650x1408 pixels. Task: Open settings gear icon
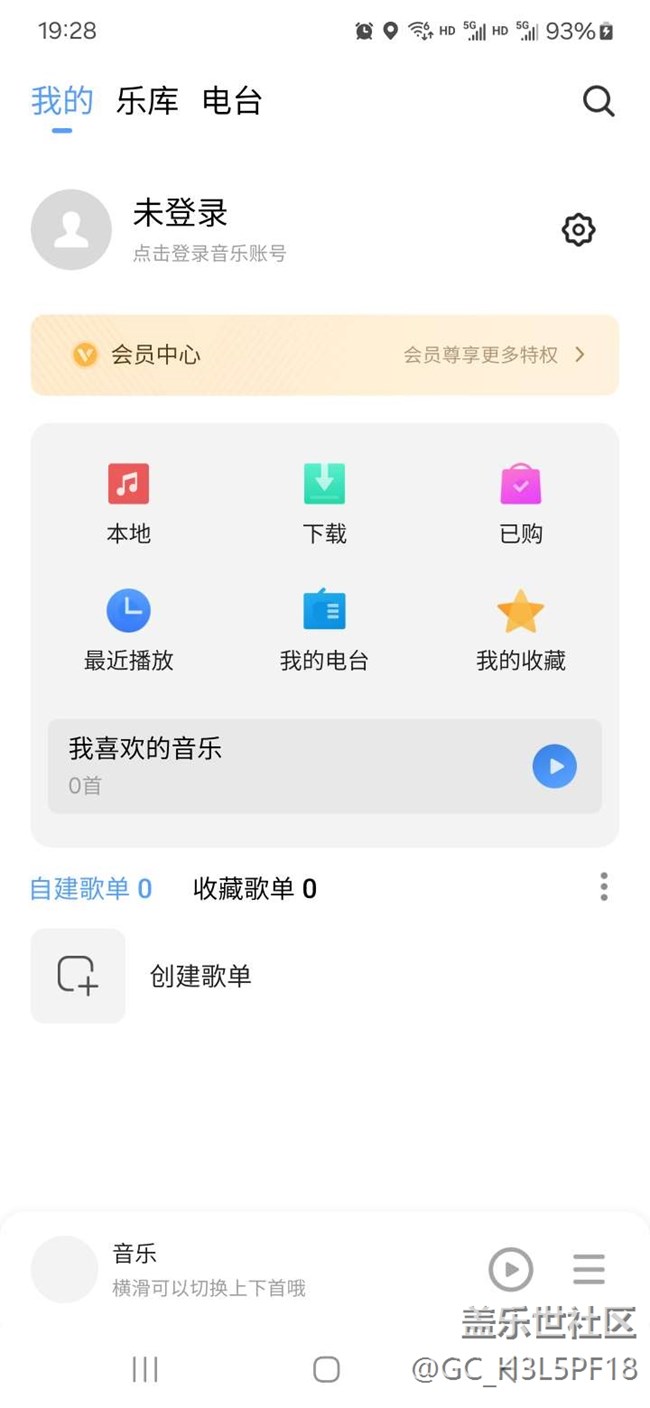578,230
